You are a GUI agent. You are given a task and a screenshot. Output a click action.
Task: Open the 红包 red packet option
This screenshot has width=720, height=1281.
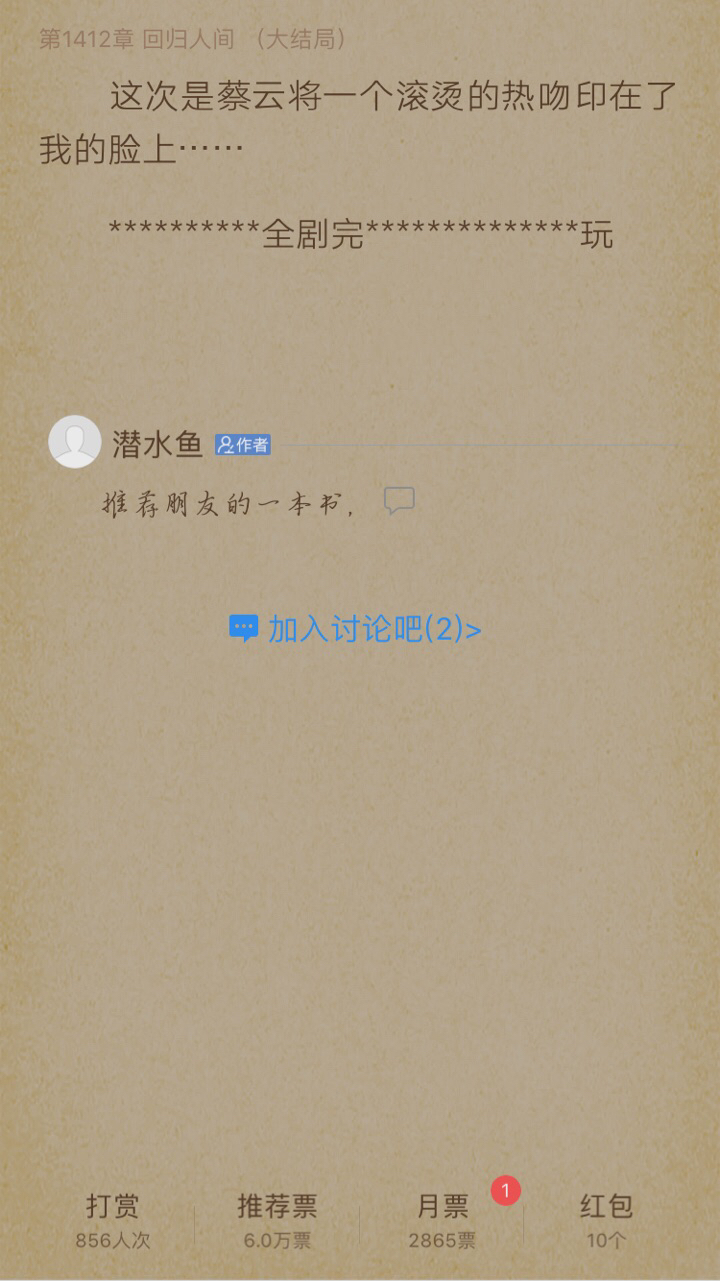[x=606, y=1220]
